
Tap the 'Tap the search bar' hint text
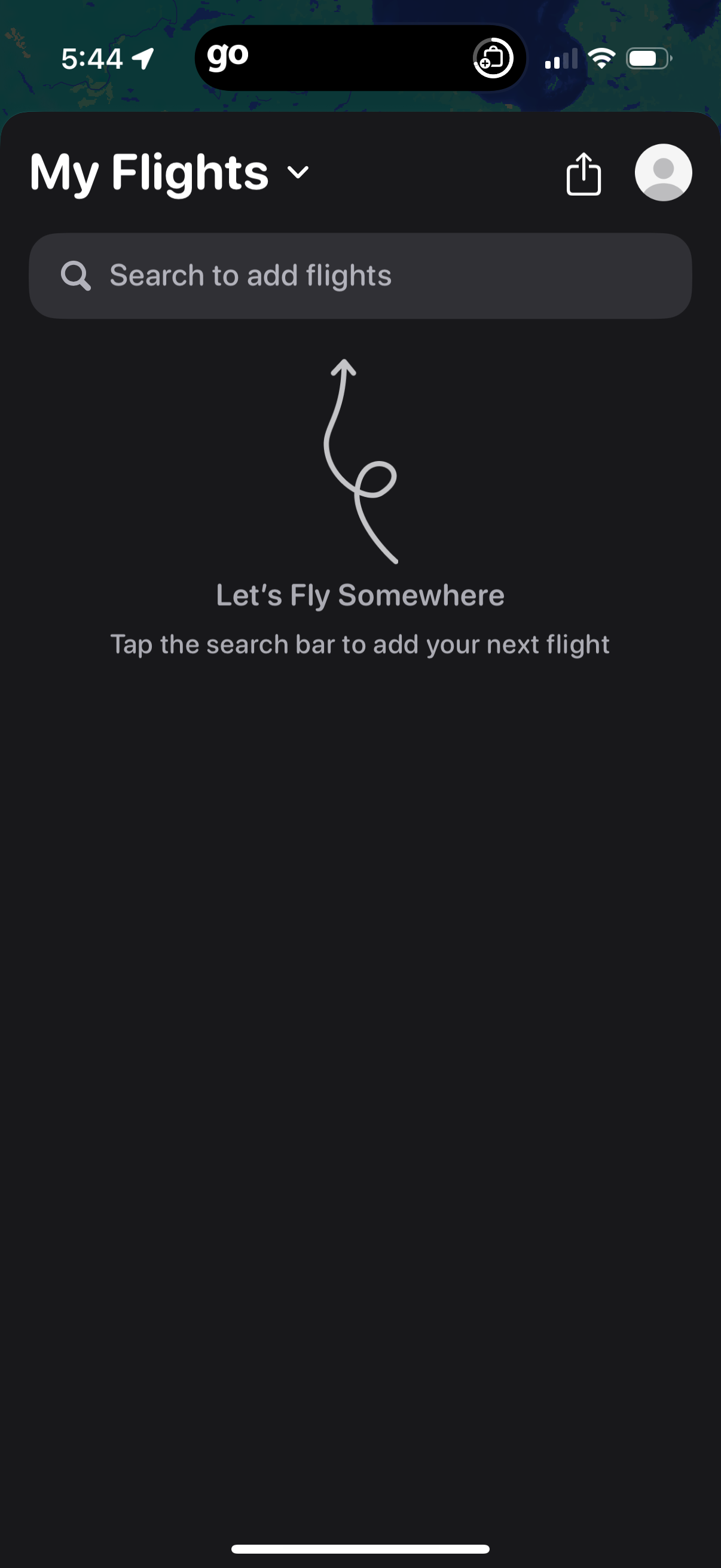tap(360, 643)
